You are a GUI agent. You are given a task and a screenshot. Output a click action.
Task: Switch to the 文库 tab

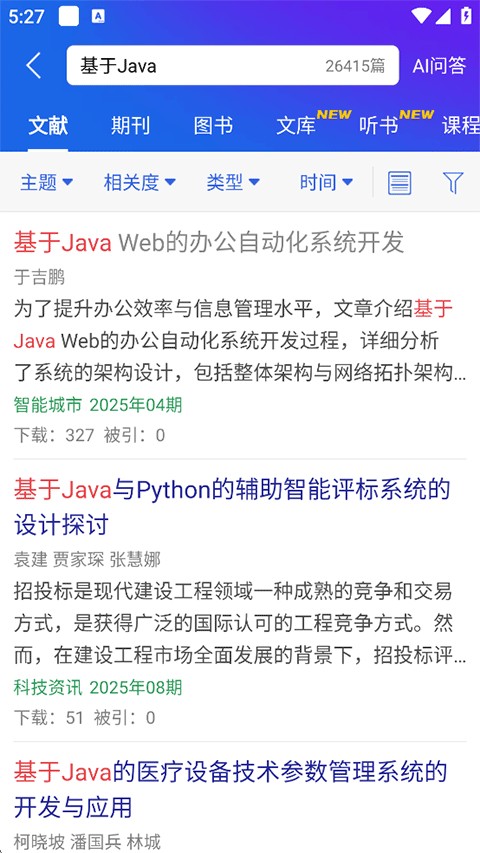296,126
